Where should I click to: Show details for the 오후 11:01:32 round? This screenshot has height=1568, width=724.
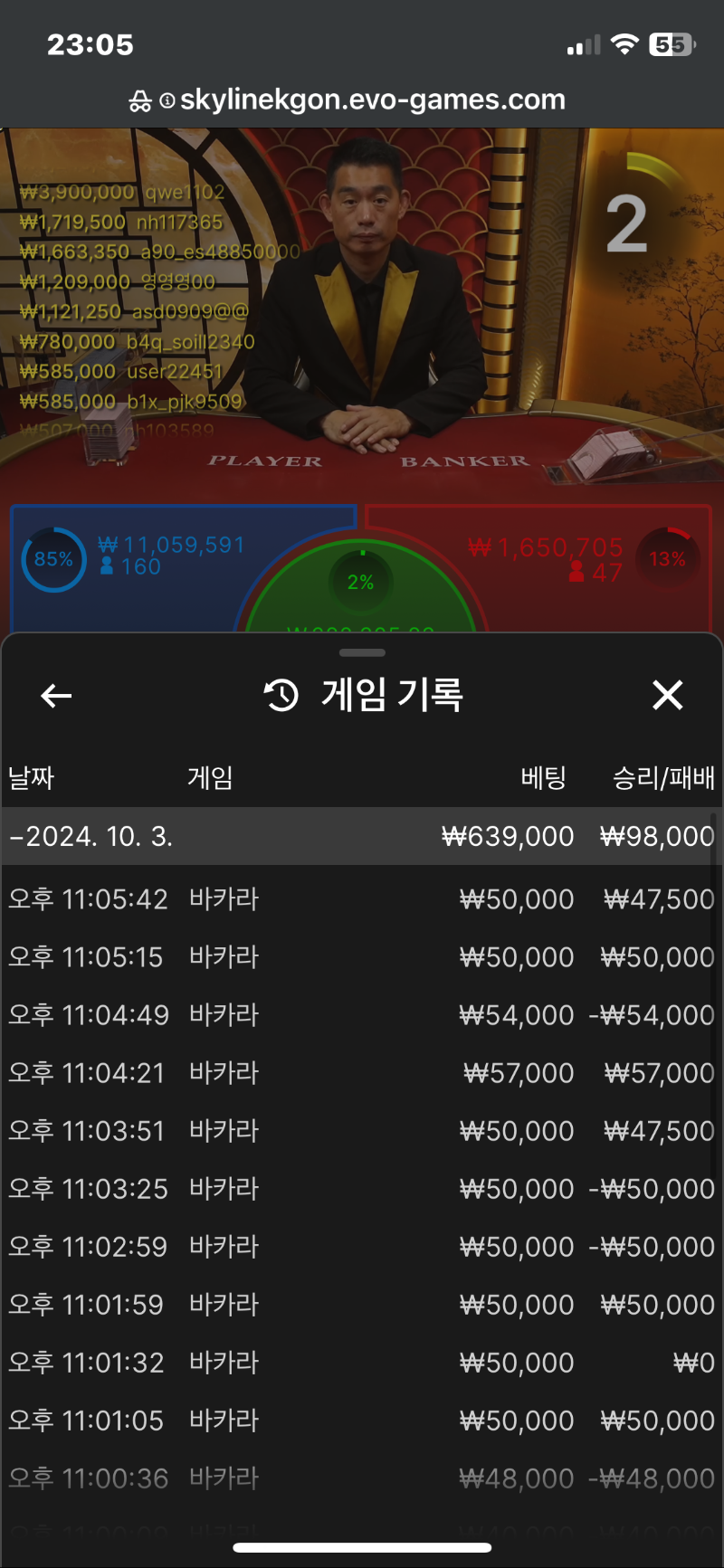[x=362, y=1363]
